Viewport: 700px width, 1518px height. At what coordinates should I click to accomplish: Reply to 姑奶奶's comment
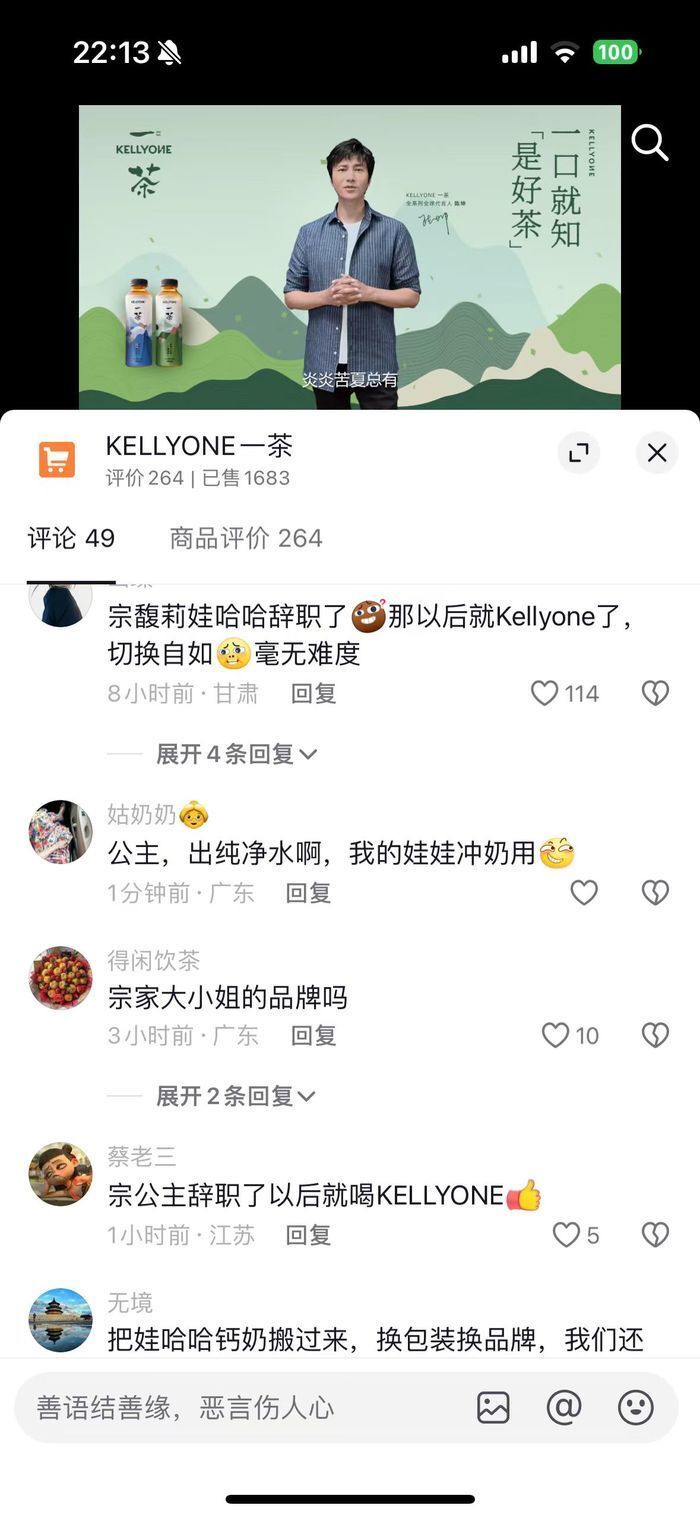[x=308, y=893]
